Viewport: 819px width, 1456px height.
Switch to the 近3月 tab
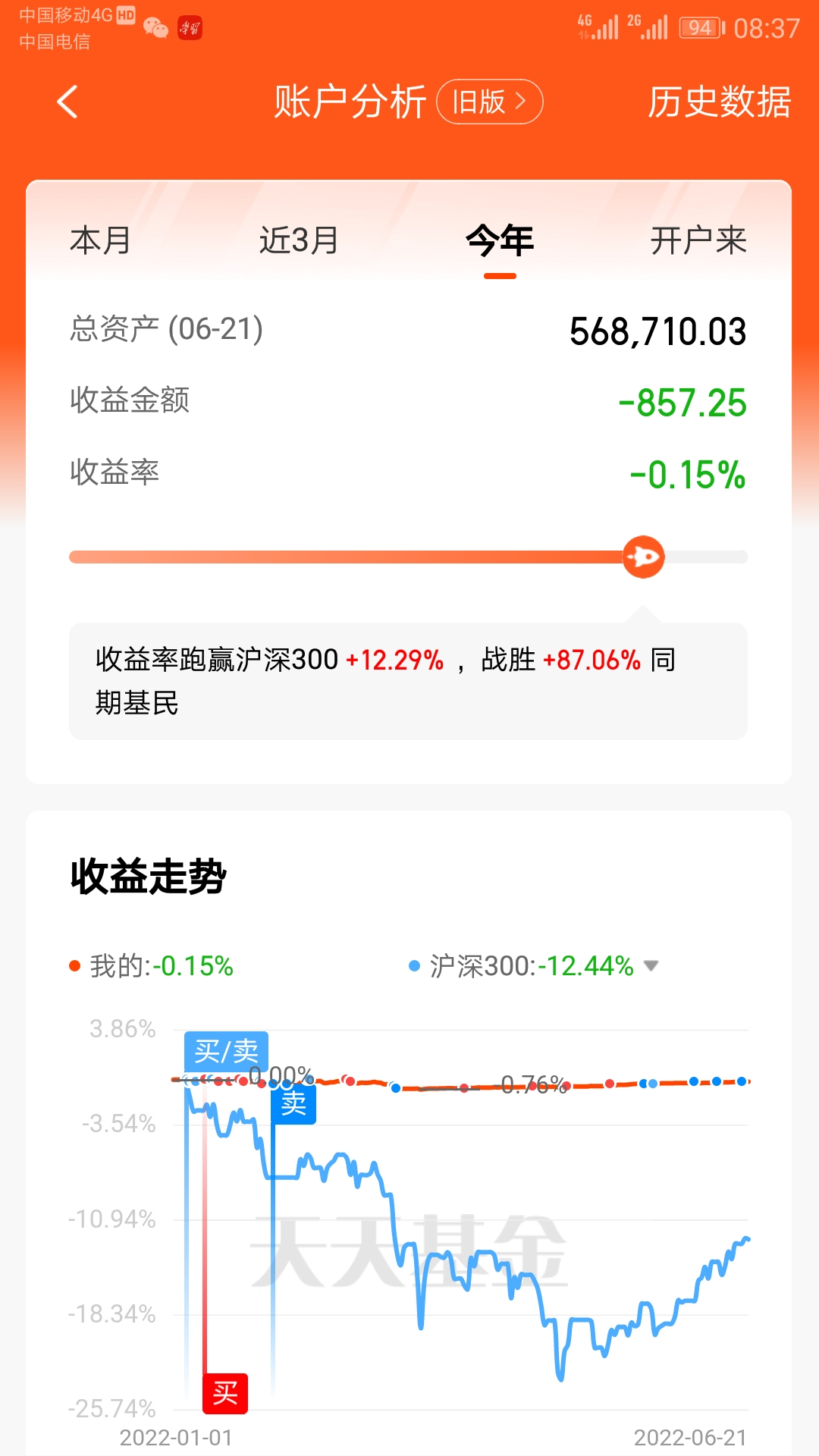point(299,240)
